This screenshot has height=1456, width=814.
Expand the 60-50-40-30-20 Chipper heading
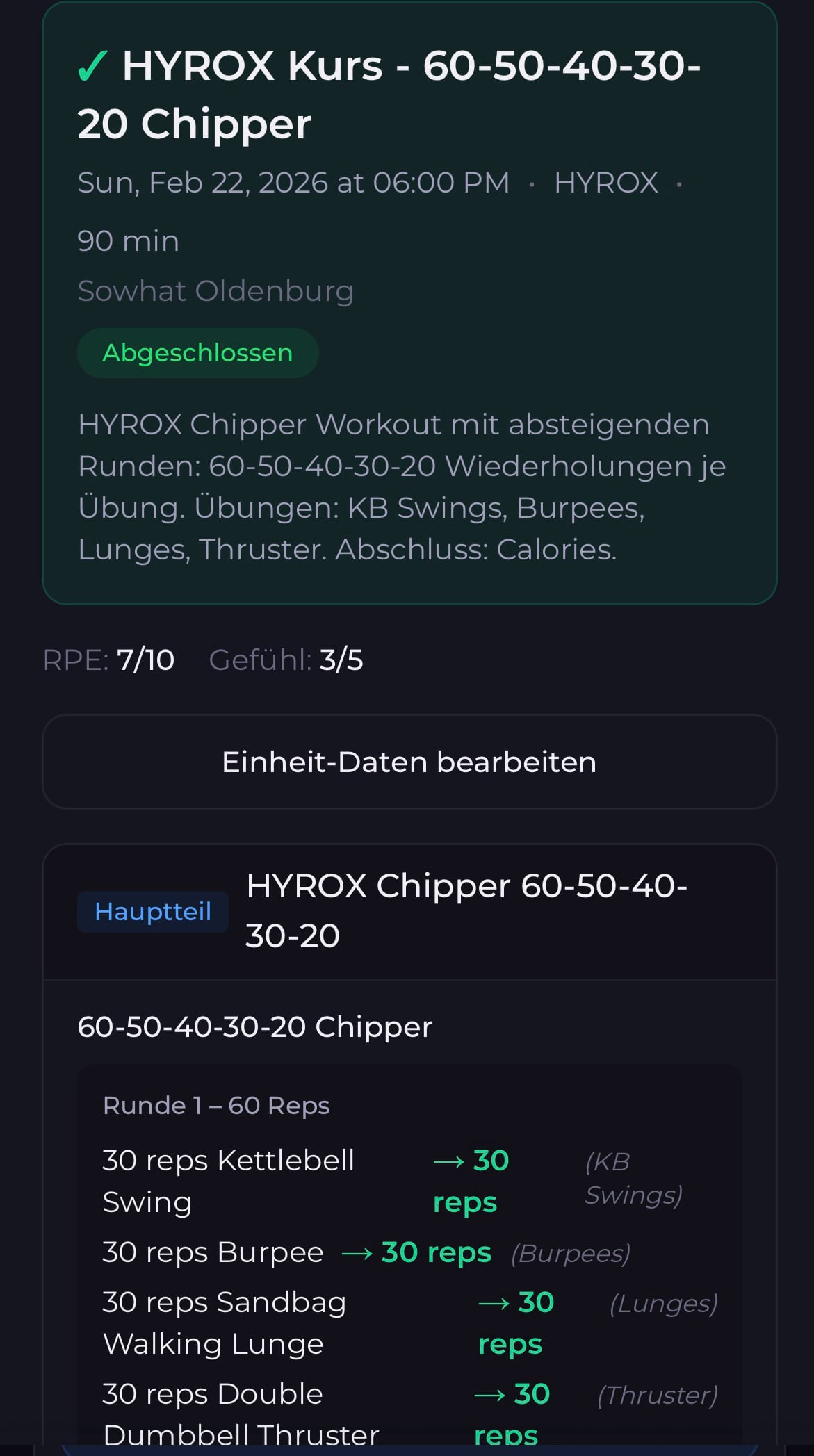254,1026
